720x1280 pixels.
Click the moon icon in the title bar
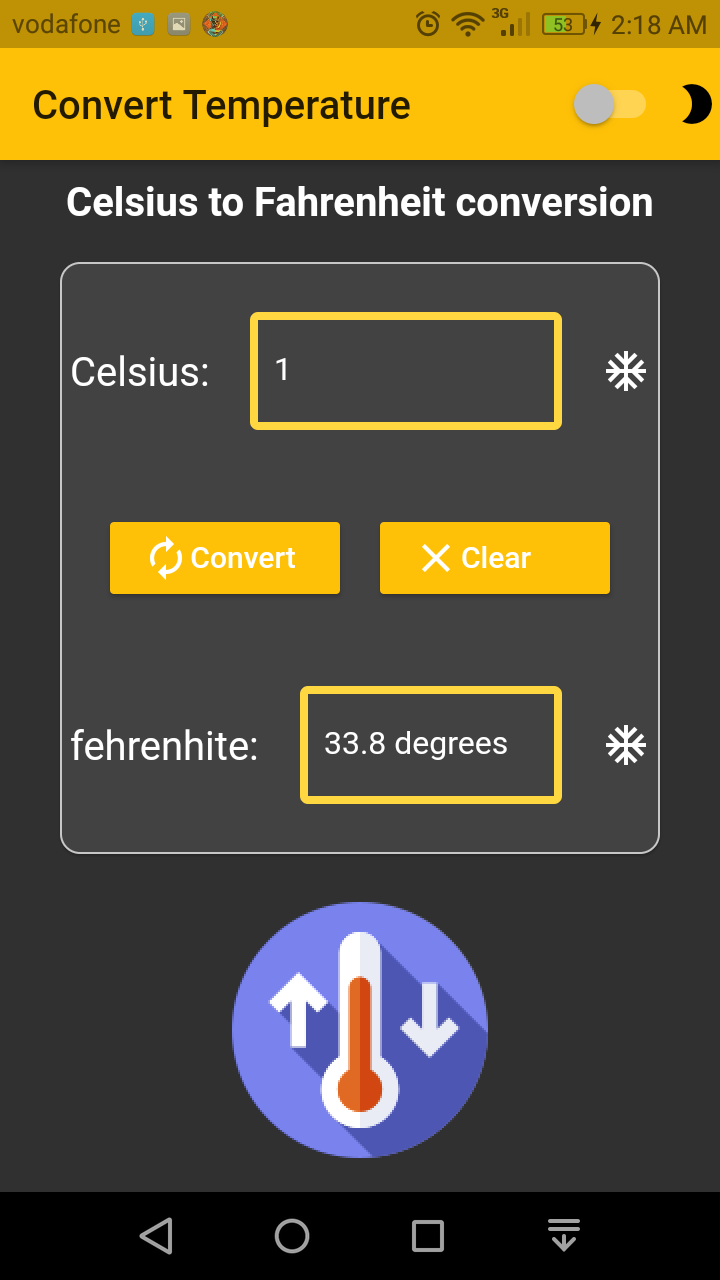[x=694, y=104]
